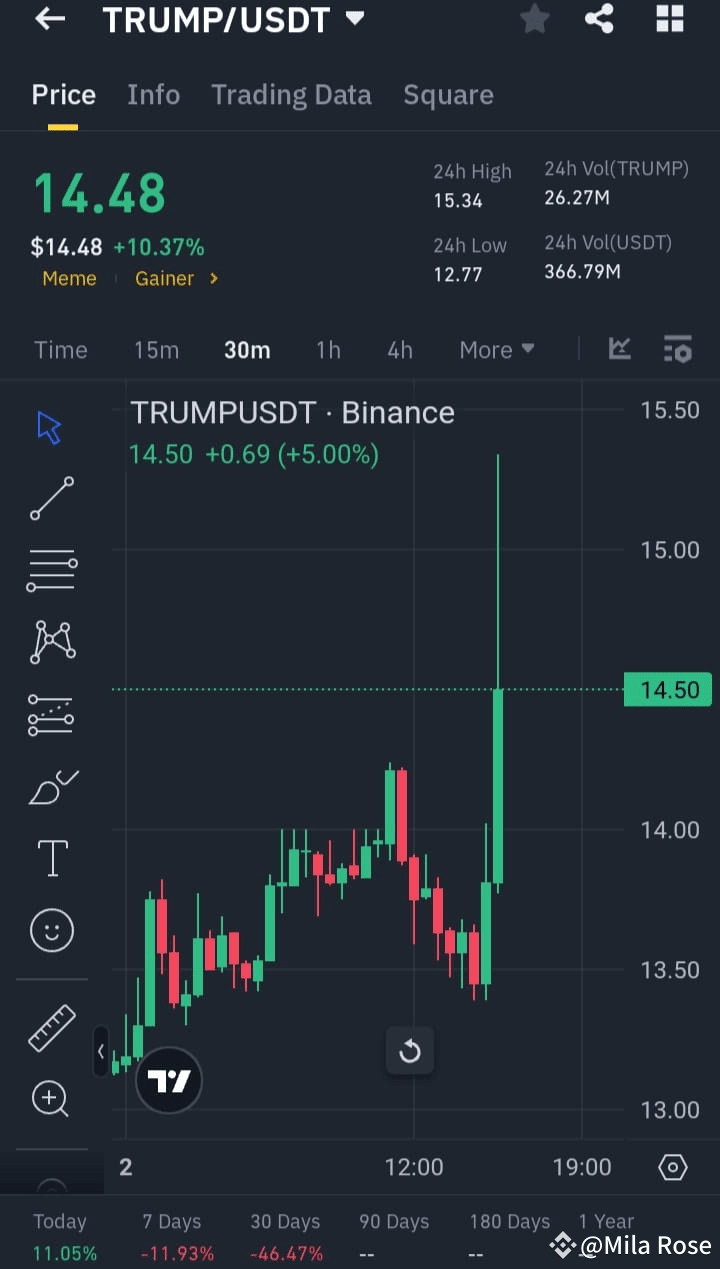This screenshot has height=1269, width=720.
Task: Open the indicators chart icon
Action: point(619,349)
